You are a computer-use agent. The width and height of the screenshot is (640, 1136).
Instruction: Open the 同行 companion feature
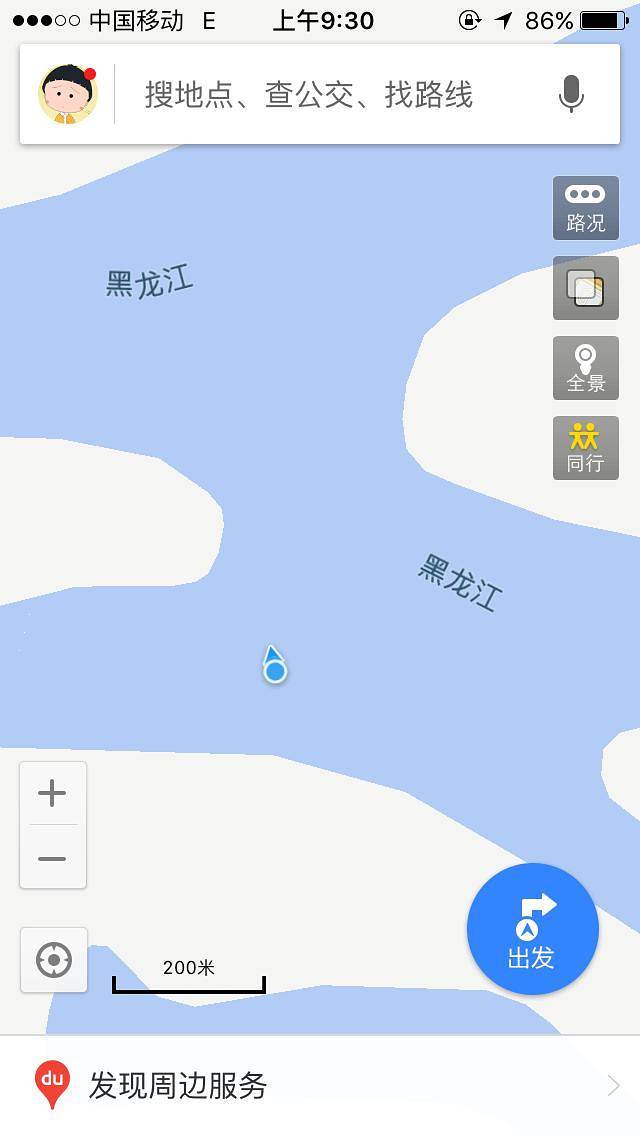coord(586,448)
